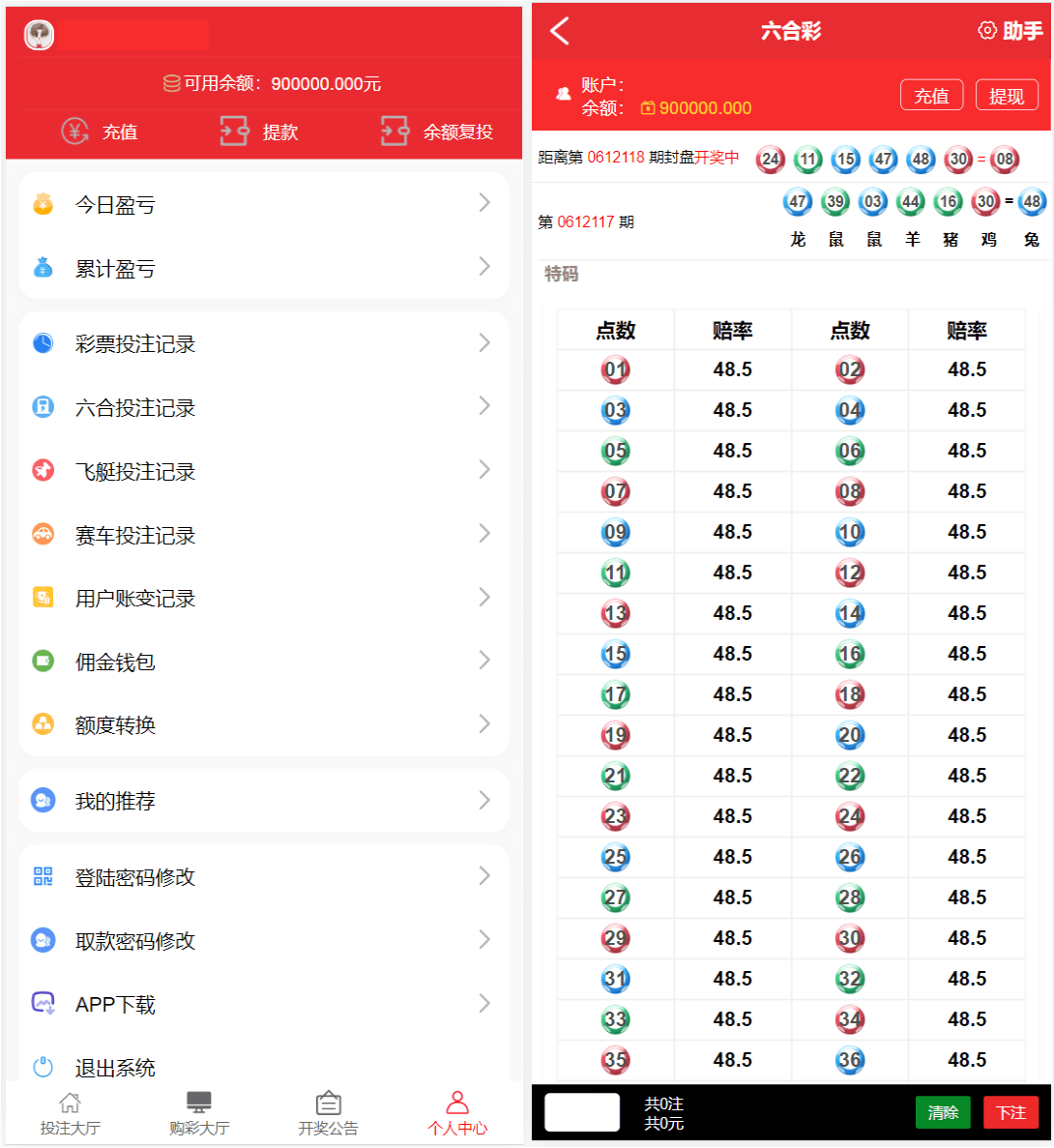1054x1148 pixels.
Task: View 用户账变记录
Action: pos(263,598)
